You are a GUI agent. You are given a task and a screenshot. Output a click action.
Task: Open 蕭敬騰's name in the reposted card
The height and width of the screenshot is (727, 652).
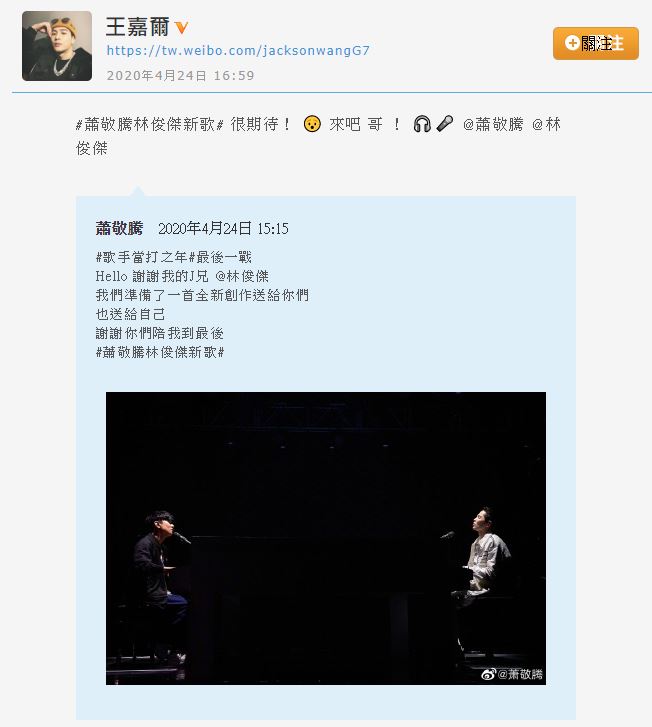[x=119, y=228]
